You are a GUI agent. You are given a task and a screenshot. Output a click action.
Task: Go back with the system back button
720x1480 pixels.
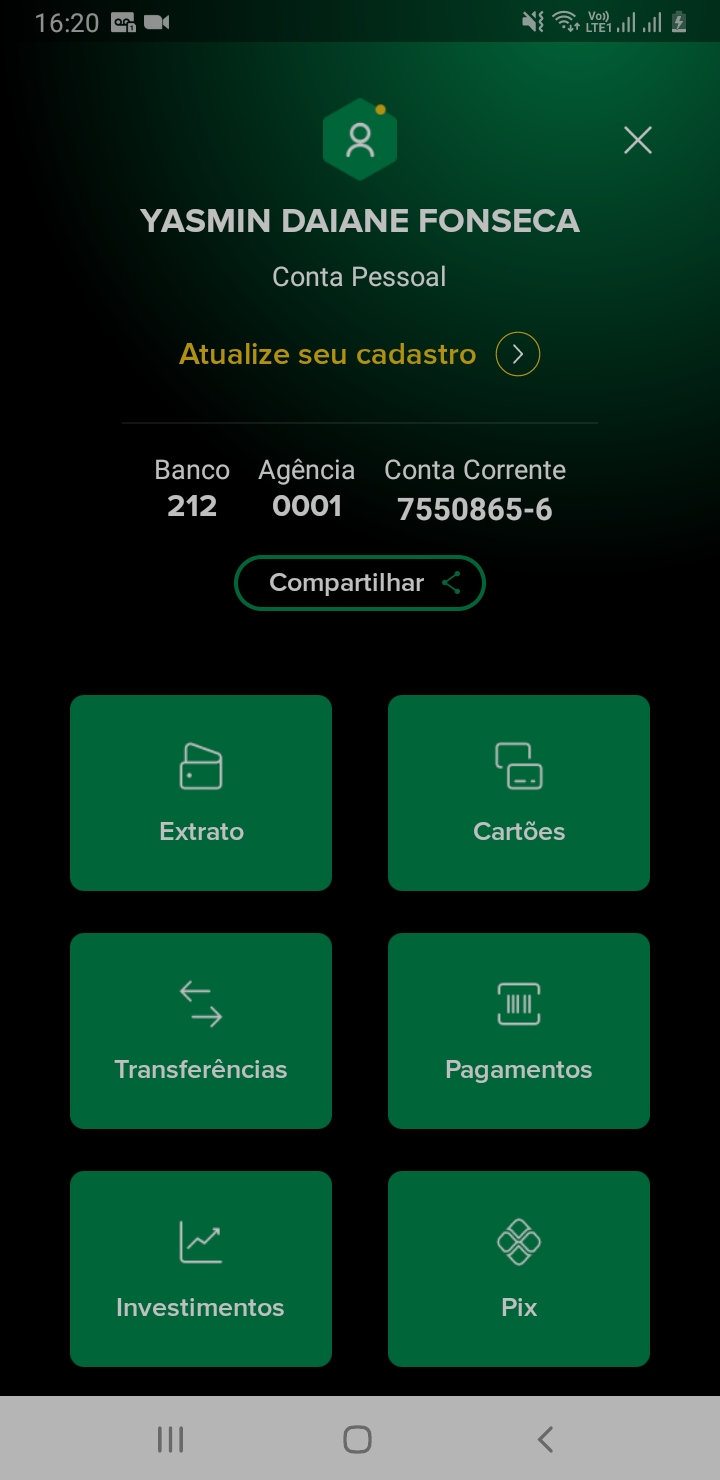[x=545, y=1439]
